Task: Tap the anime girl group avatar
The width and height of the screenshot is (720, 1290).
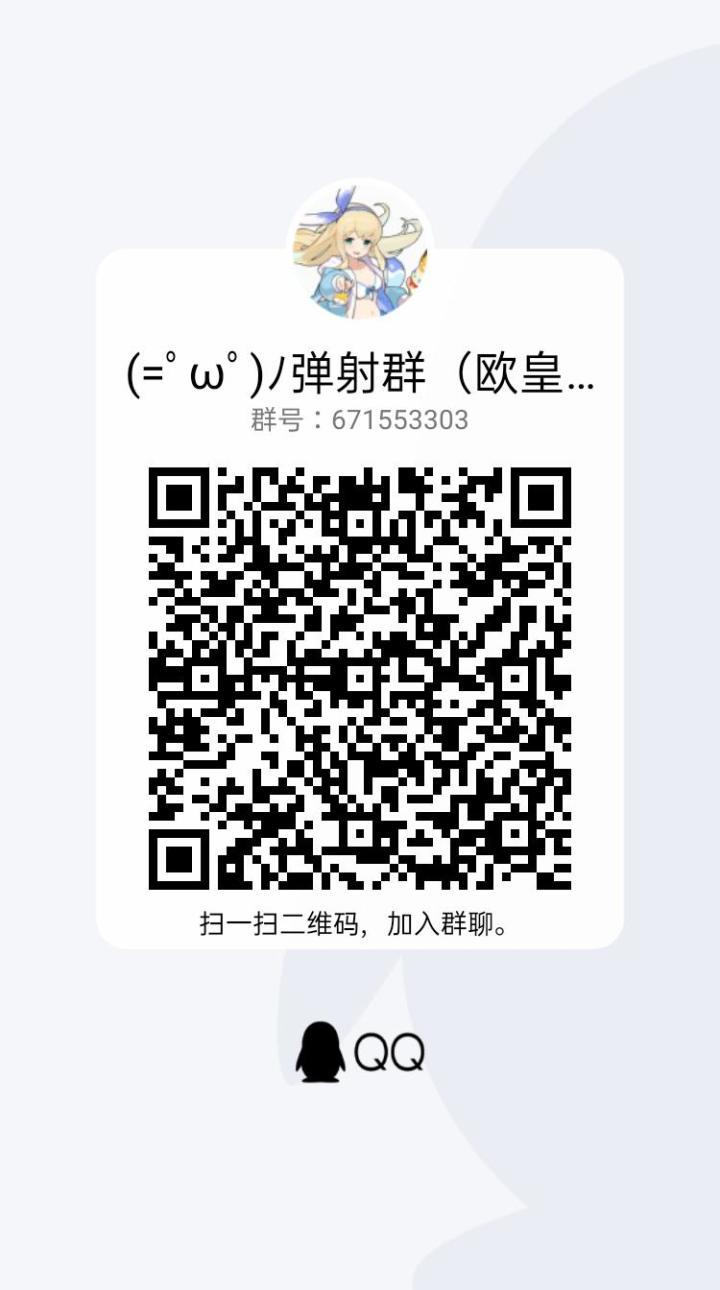Action: click(359, 245)
